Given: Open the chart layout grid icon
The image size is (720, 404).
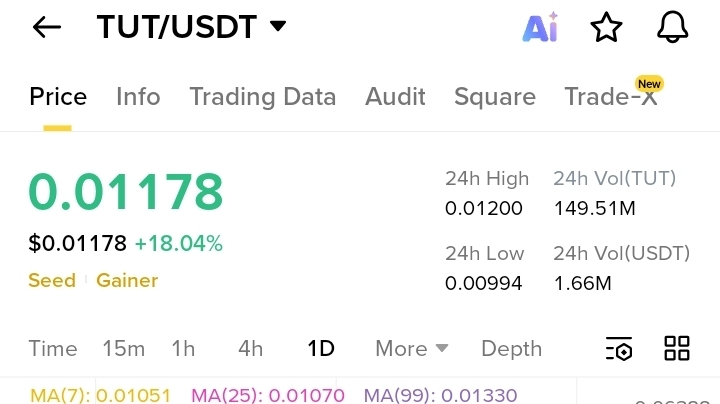Looking at the screenshot, I should click(x=677, y=348).
